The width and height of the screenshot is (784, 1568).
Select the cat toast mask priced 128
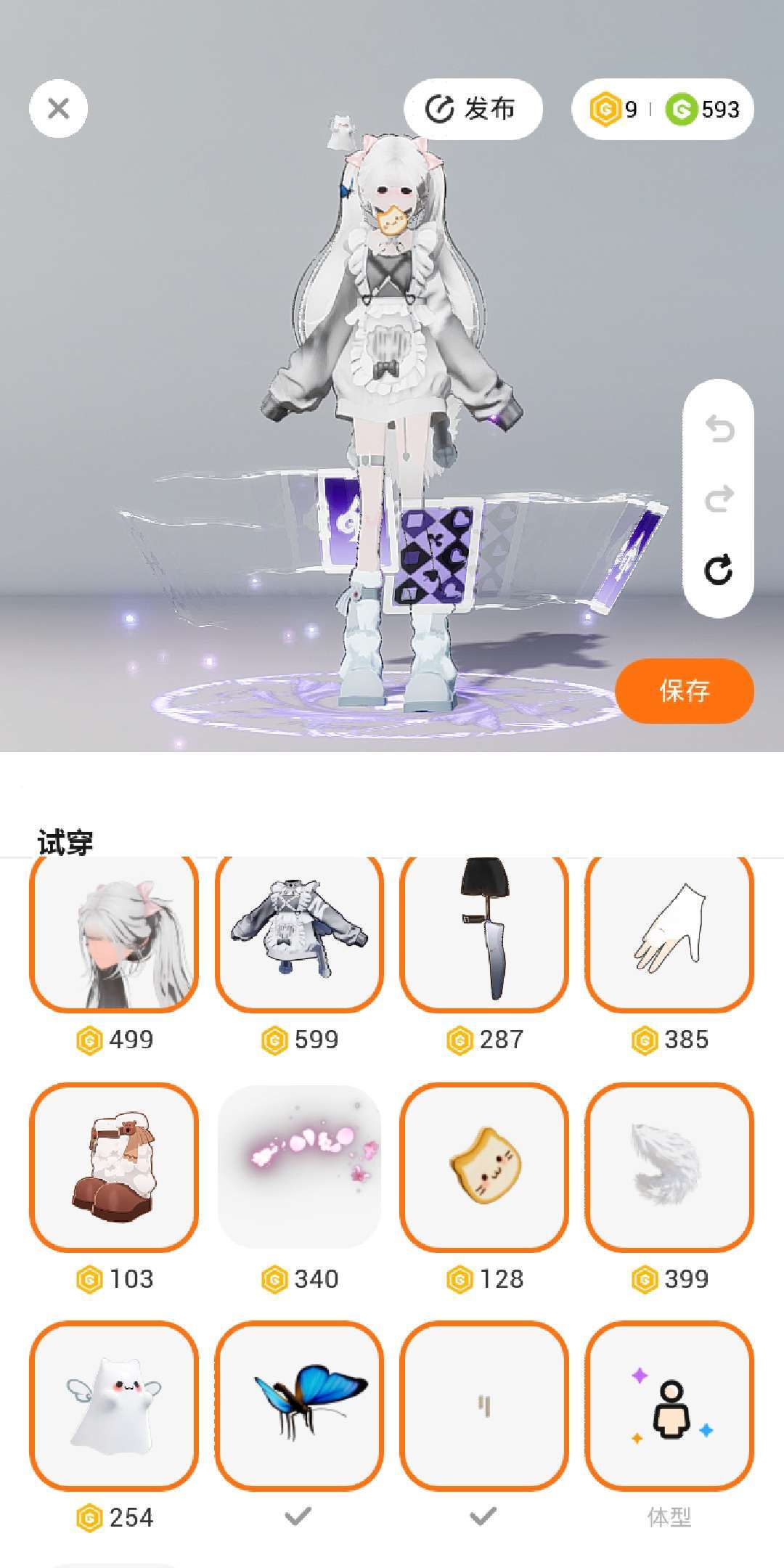(484, 1167)
